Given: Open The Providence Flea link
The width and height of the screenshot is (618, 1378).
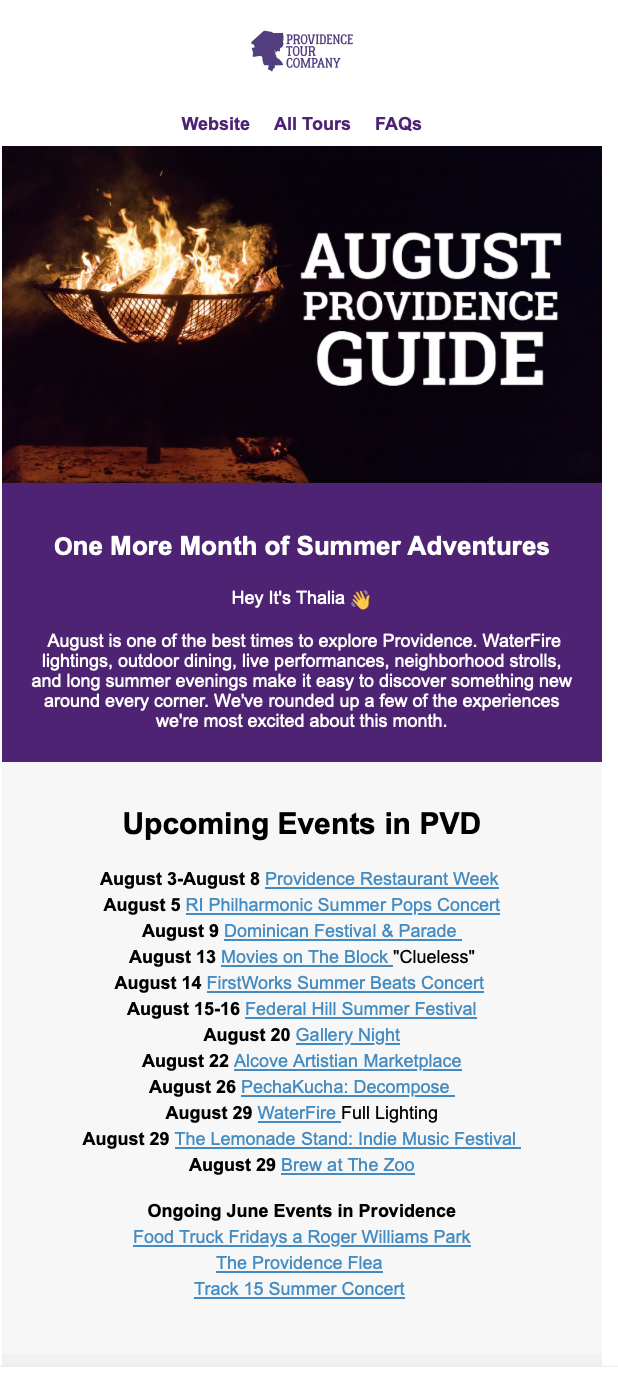Looking at the screenshot, I should tap(299, 1263).
